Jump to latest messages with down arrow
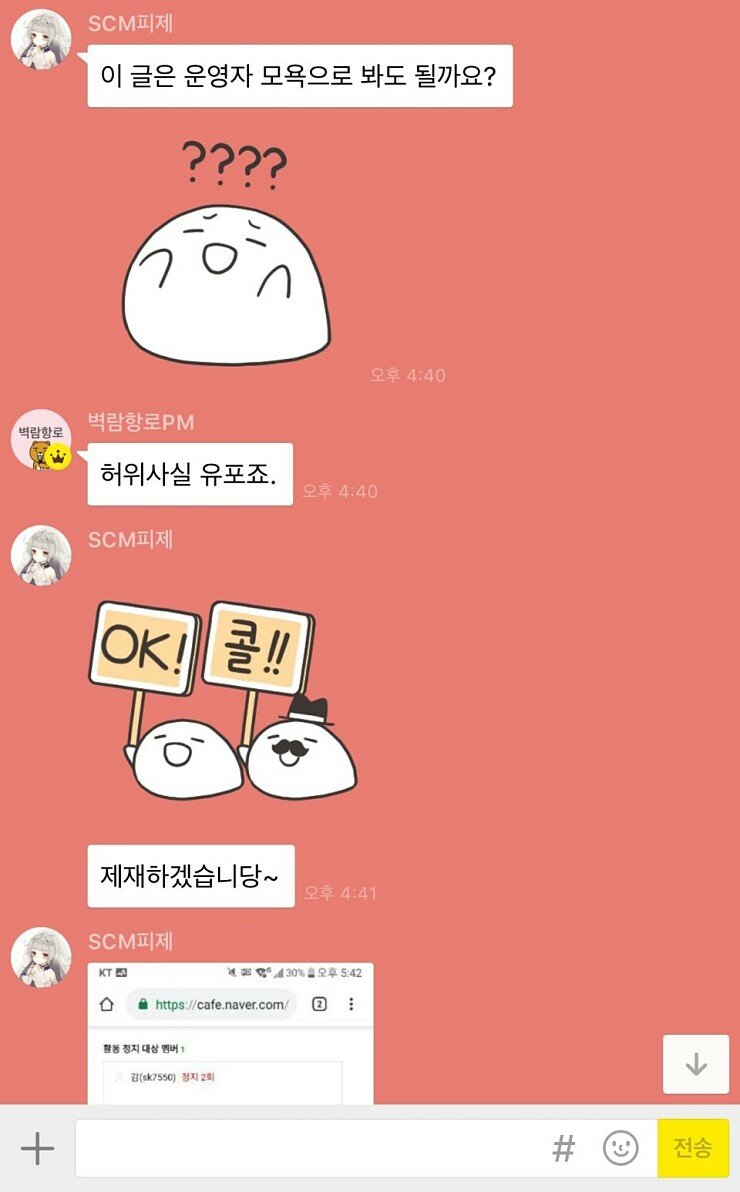The width and height of the screenshot is (740, 1192). (x=696, y=1064)
